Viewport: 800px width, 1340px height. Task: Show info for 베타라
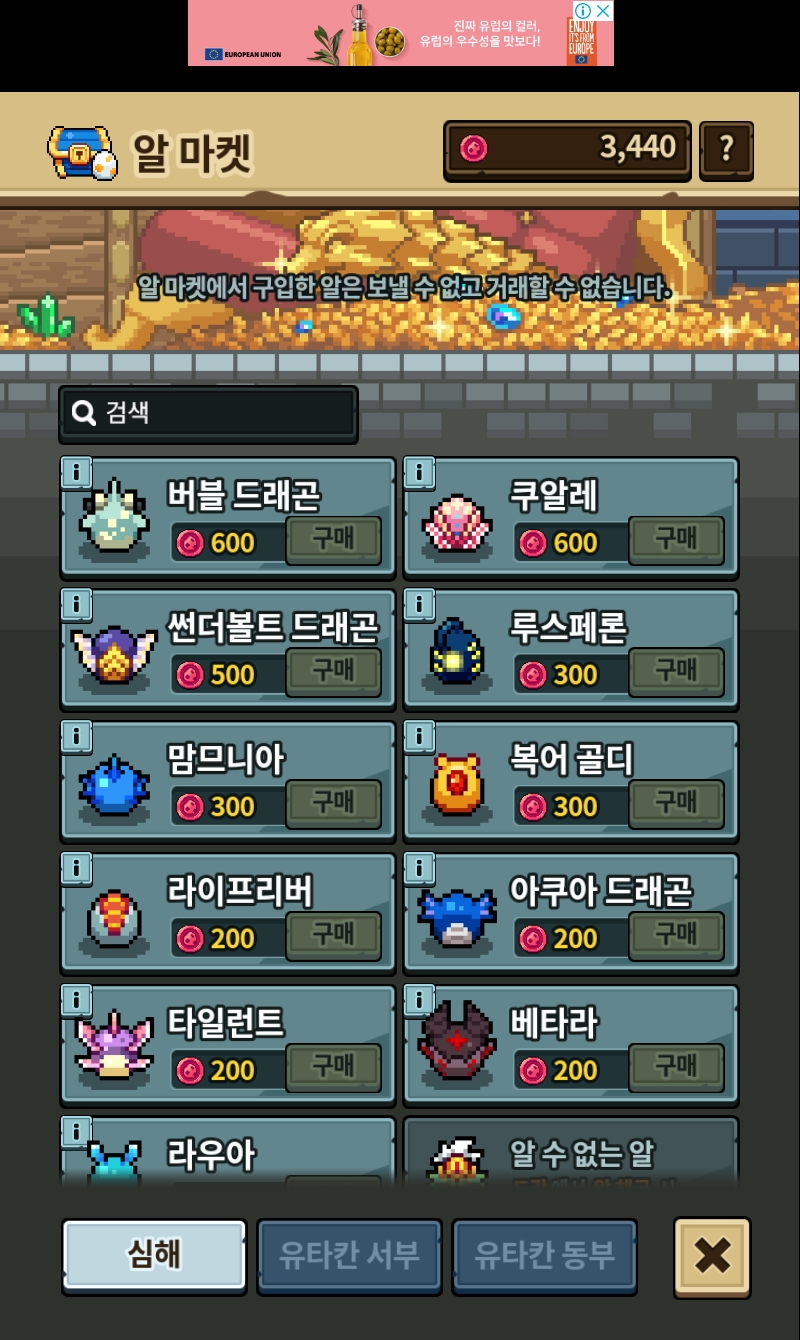tap(419, 999)
